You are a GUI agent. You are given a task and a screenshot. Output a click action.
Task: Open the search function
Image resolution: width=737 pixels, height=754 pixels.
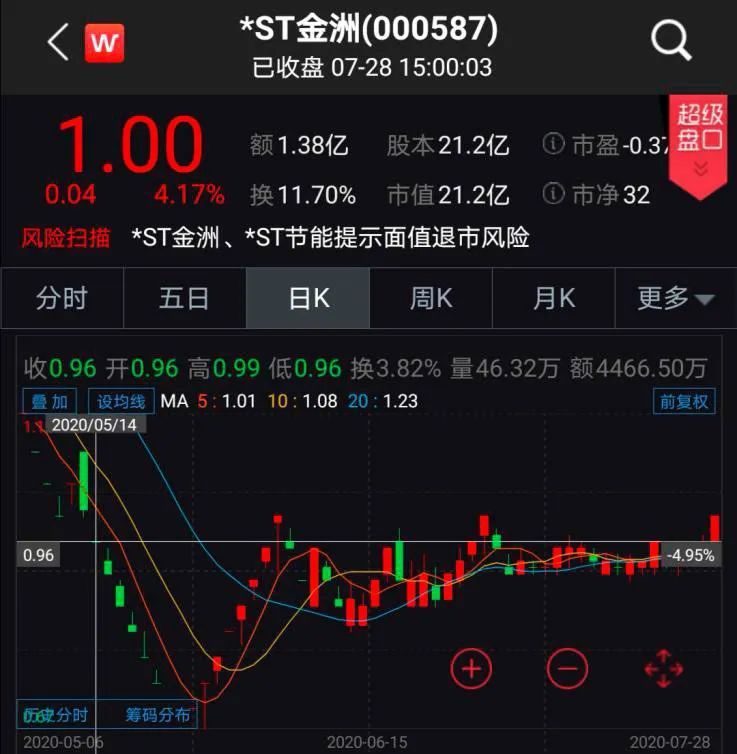click(670, 40)
